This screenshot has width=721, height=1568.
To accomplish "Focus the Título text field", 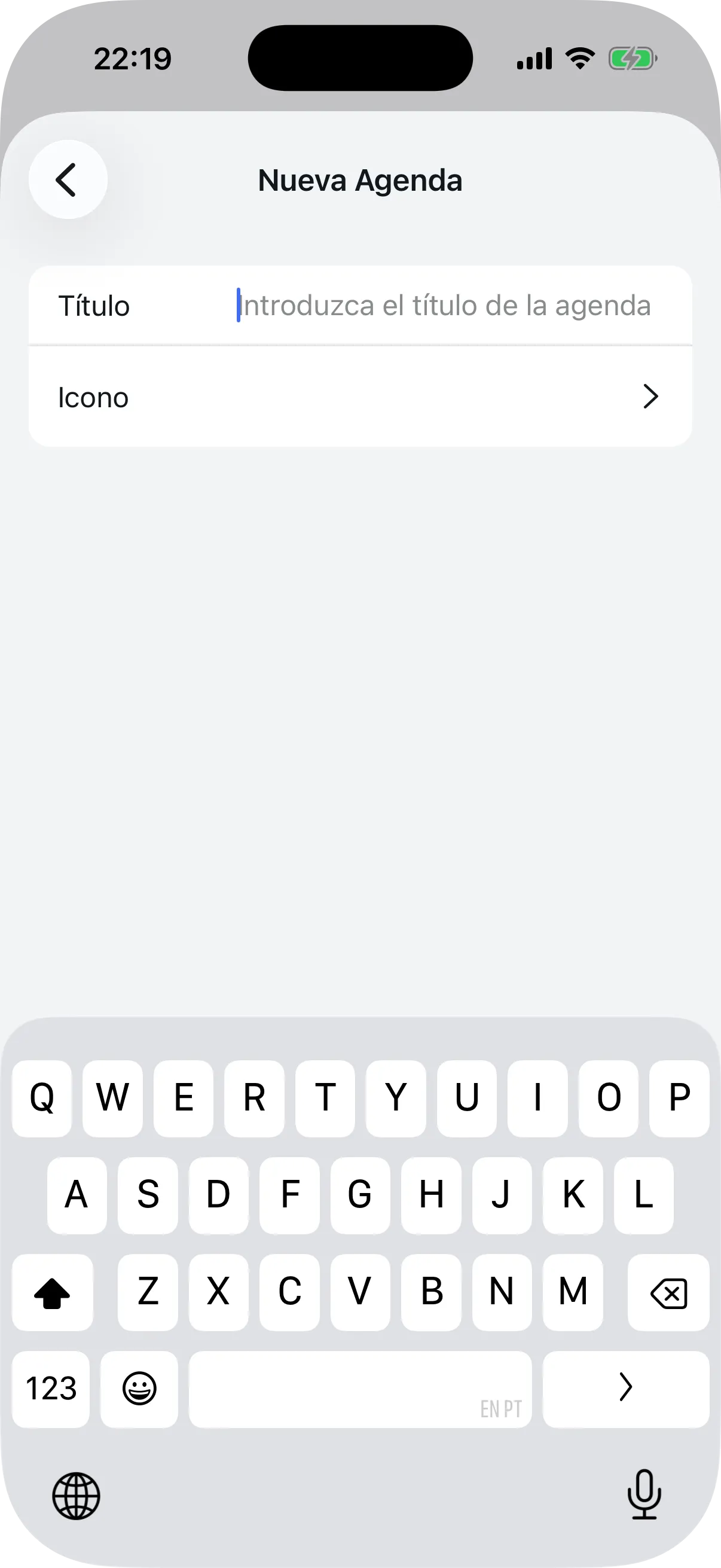I will tap(444, 306).
